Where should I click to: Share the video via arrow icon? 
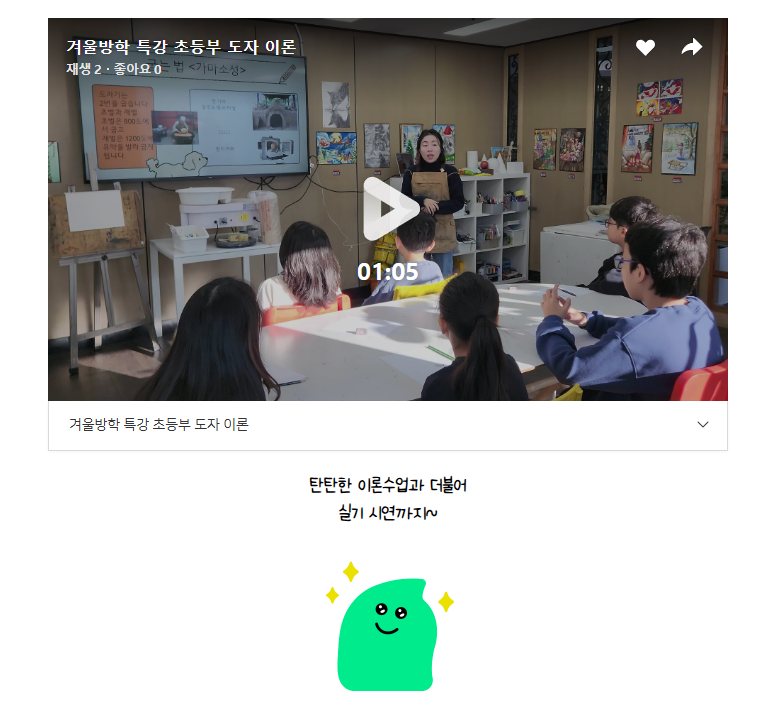692,47
